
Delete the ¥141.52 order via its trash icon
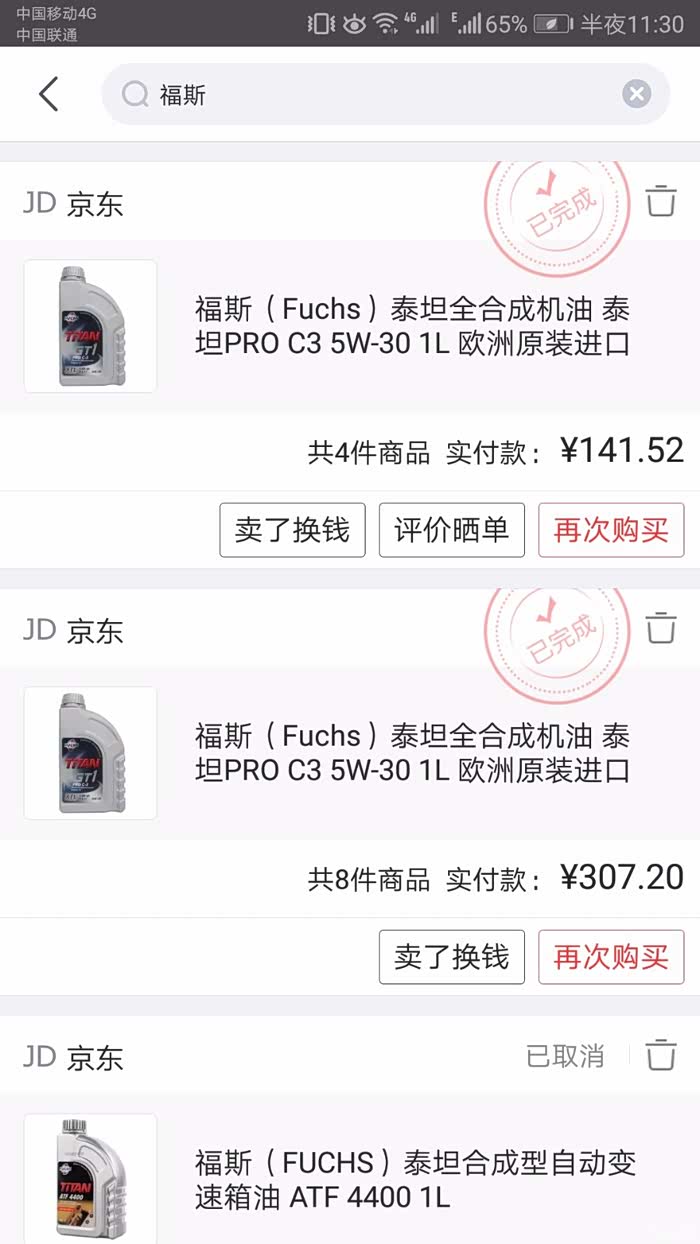(661, 201)
